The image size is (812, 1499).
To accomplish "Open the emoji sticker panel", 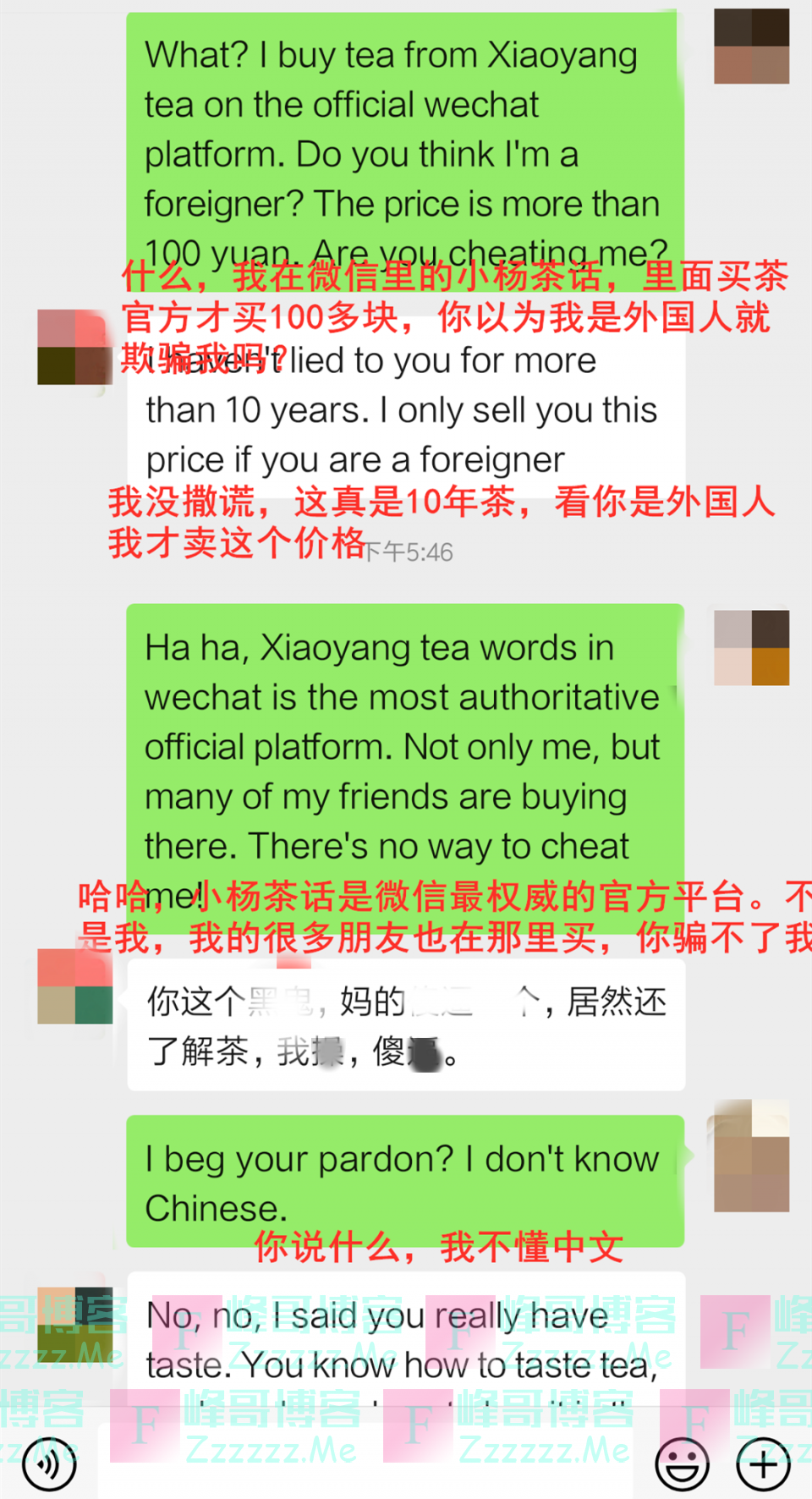I will click(x=682, y=1464).
